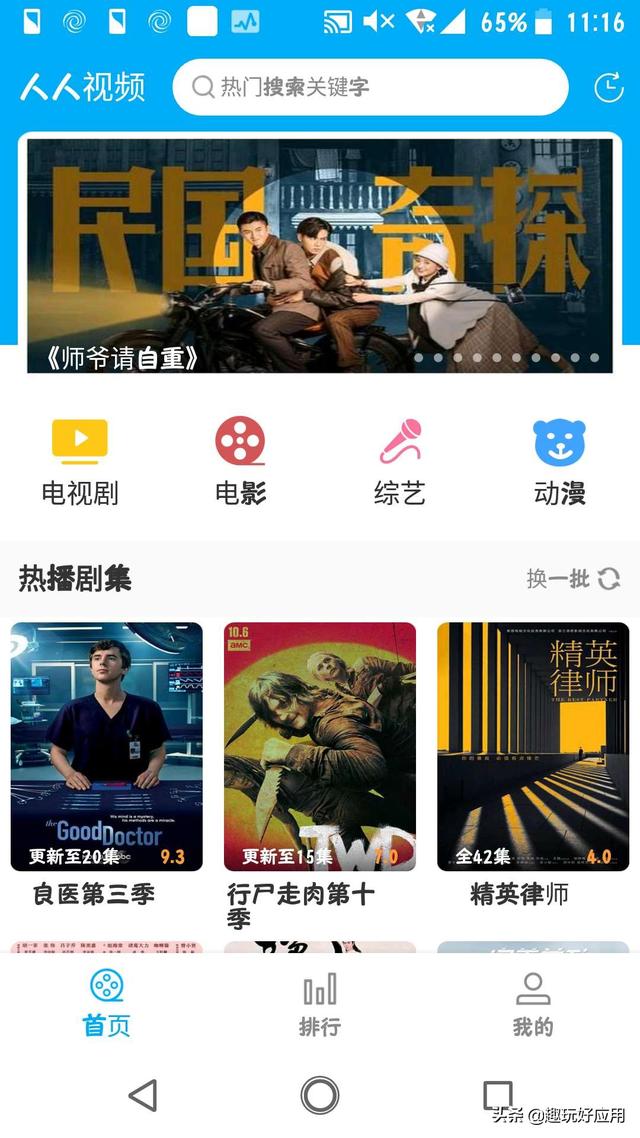640x1138 pixels.
Task: Browse the 电视剧 category
Action: coord(80,462)
